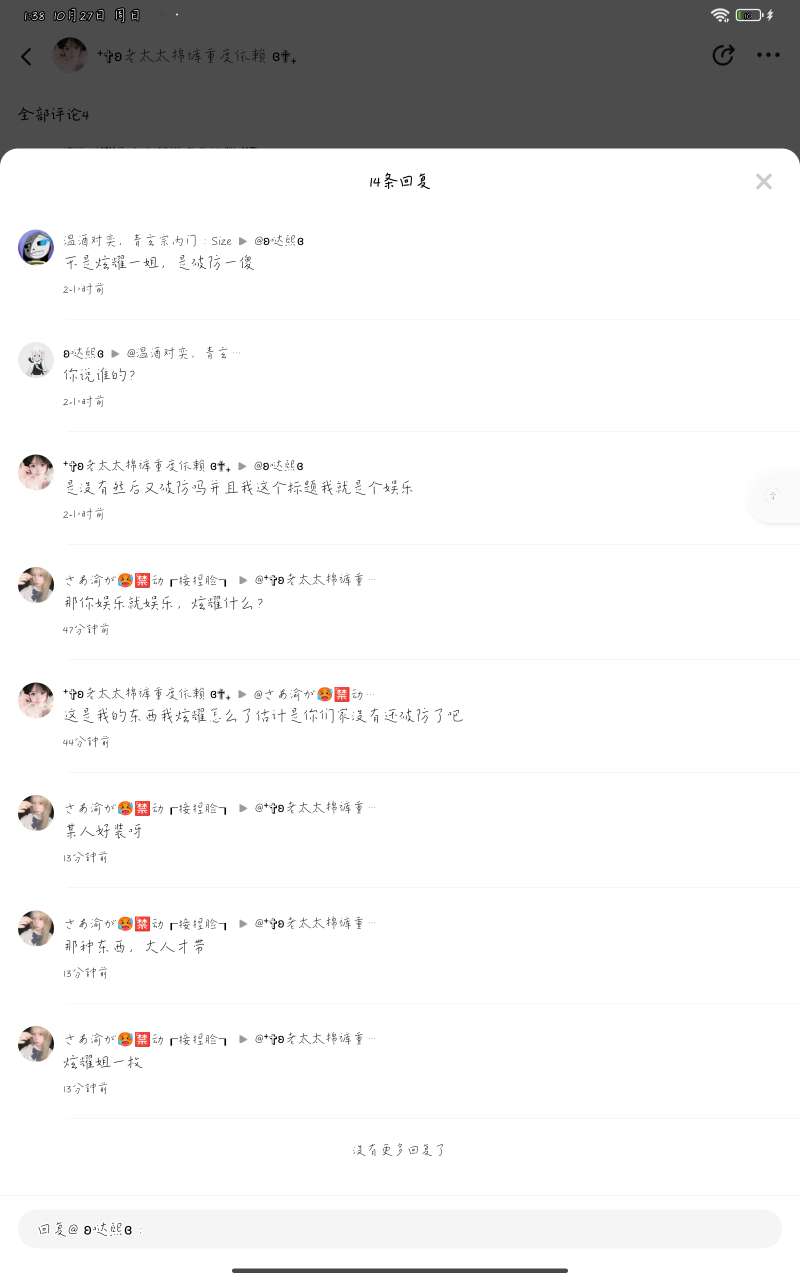The image size is (800, 1280).
Task: Select the comment 某人好装呀
Action: (104, 831)
